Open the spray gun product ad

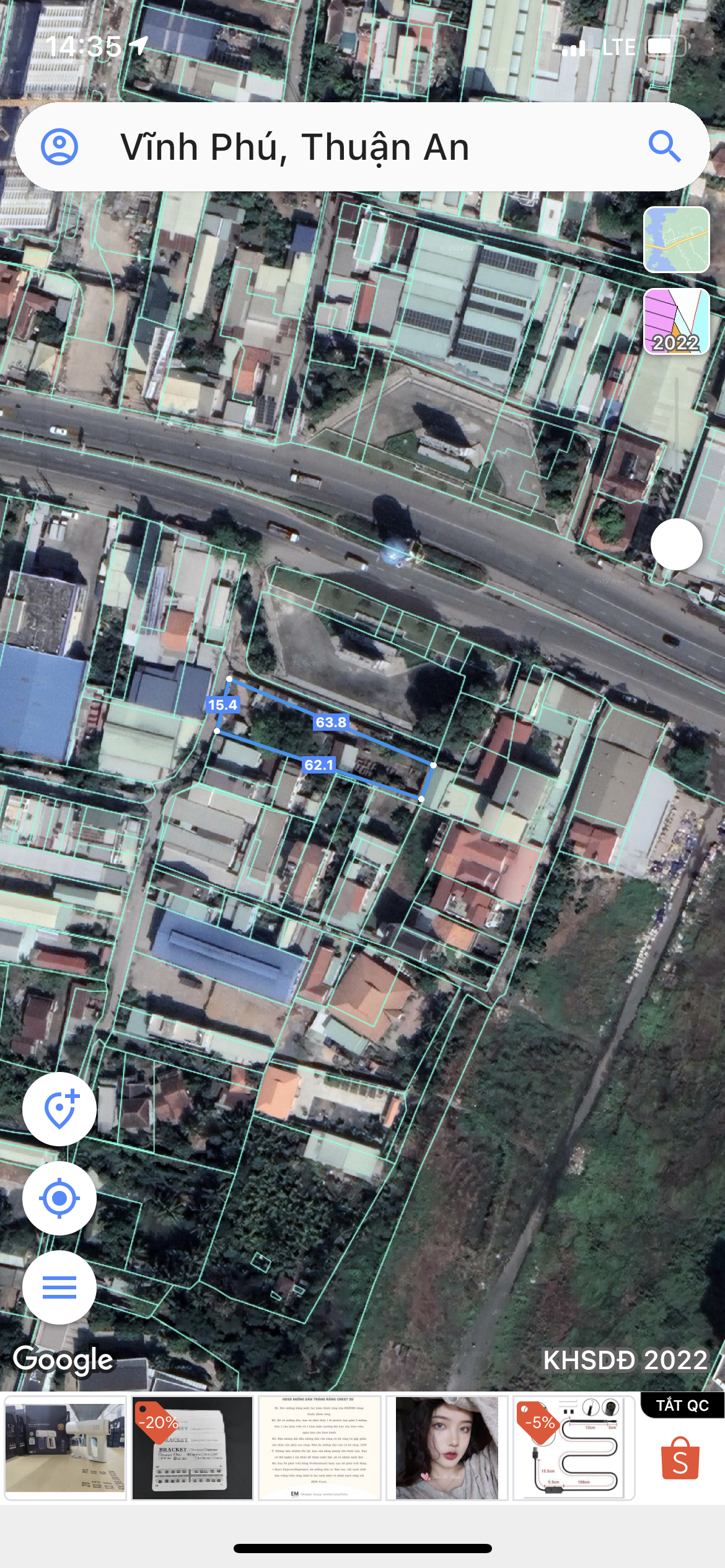tap(65, 1448)
